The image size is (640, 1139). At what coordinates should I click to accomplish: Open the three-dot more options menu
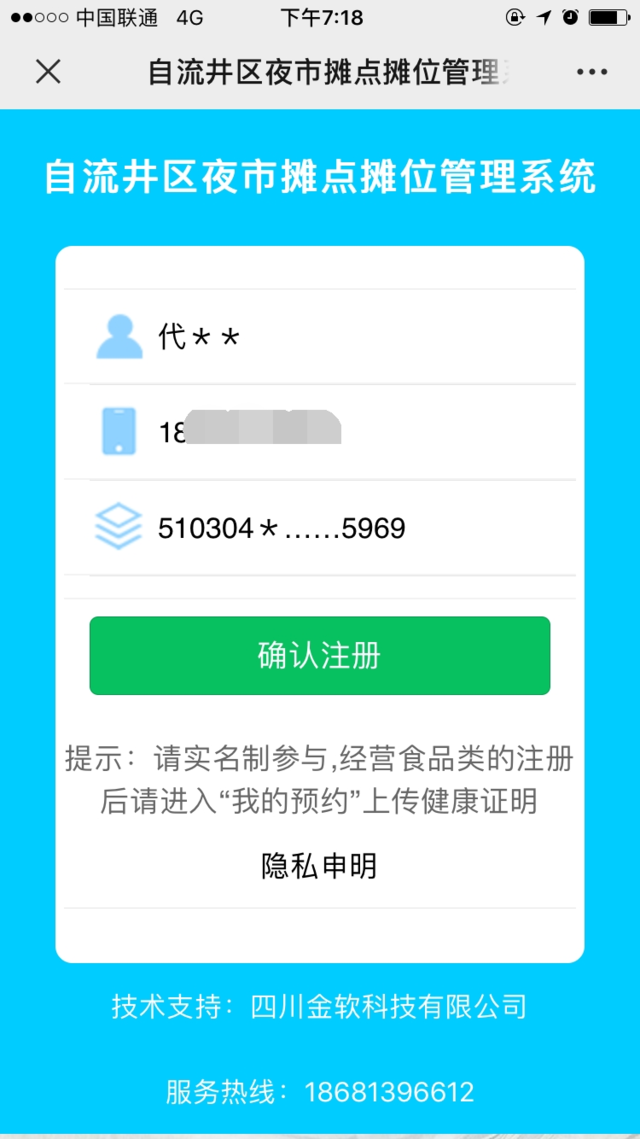(592, 71)
